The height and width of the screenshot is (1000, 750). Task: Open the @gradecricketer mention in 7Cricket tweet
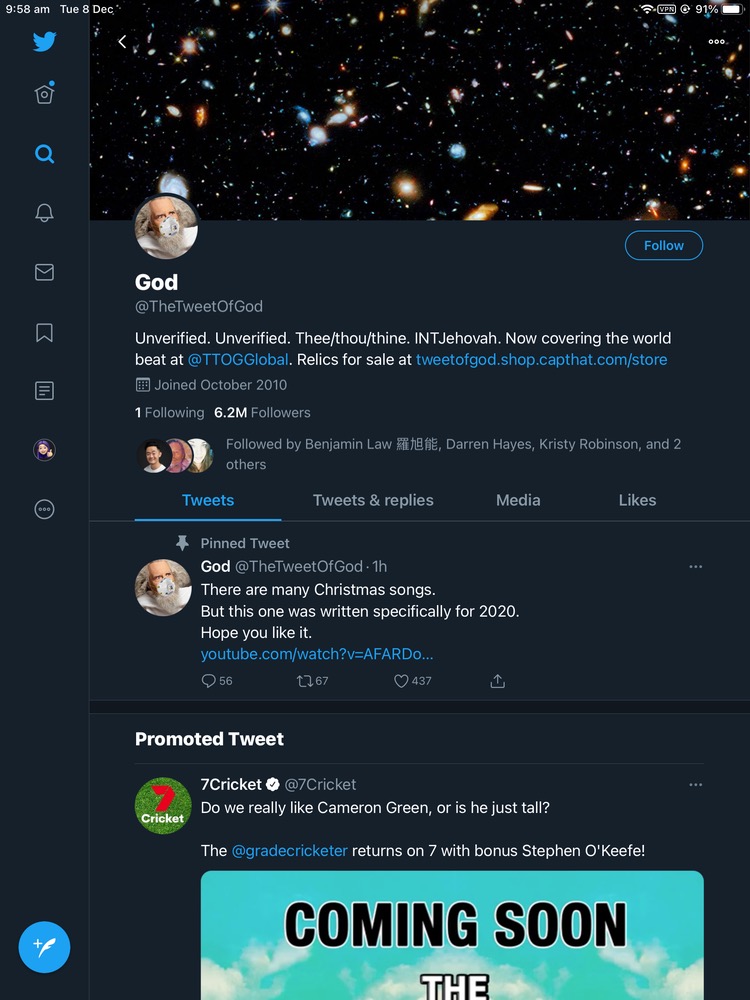pos(289,850)
